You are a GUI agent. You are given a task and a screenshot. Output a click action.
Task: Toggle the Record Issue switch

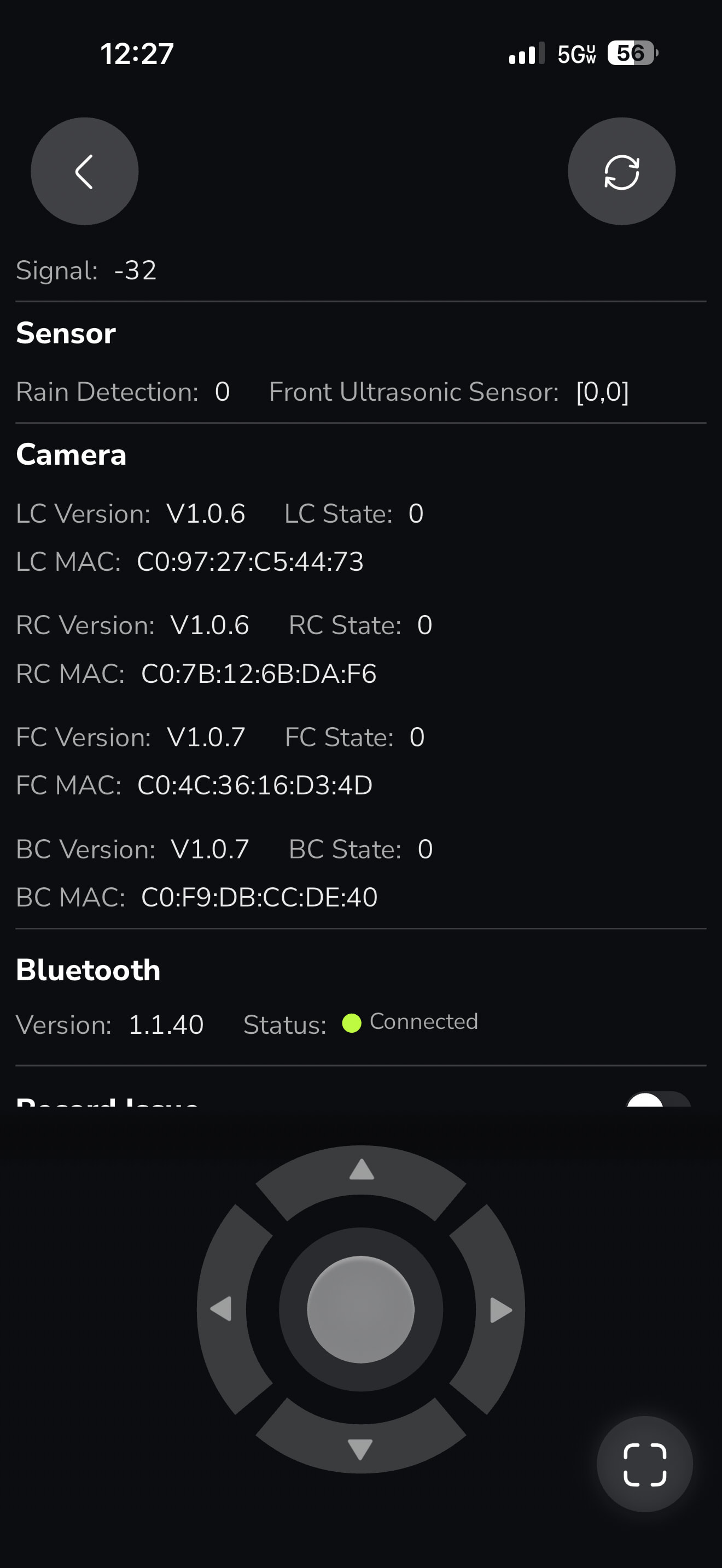(657, 1101)
